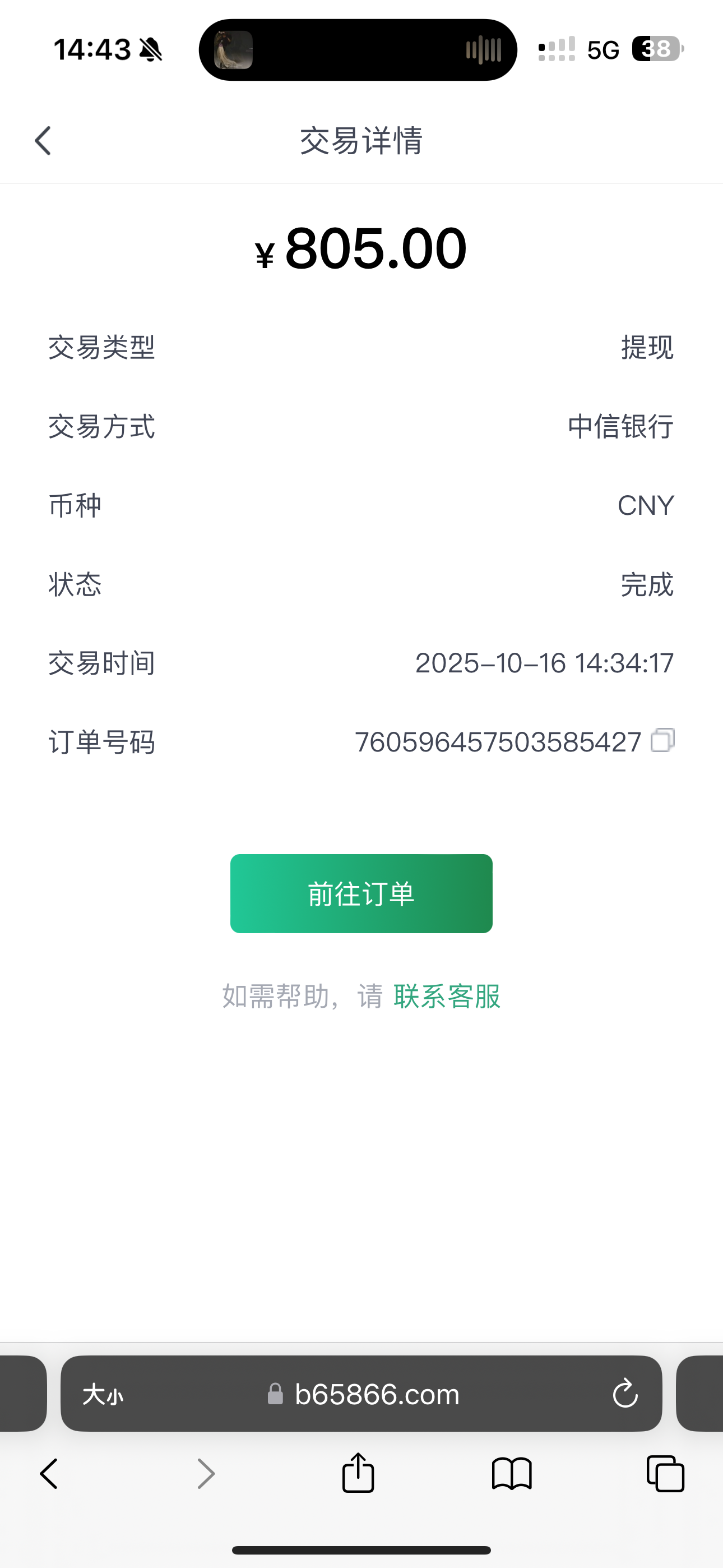Reload the current web page

(625, 1394)
